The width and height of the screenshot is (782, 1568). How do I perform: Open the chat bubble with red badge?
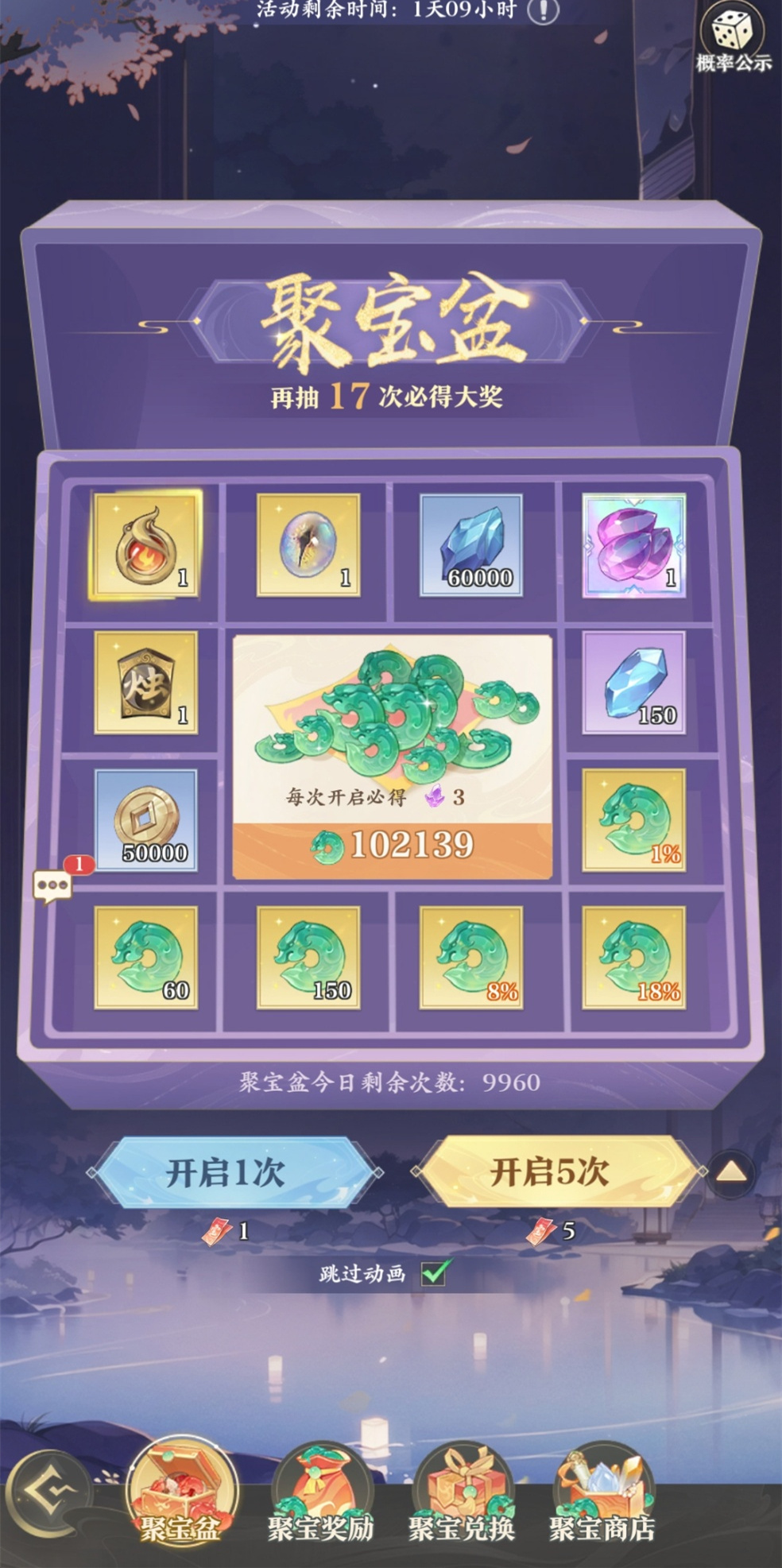point(54,885)
